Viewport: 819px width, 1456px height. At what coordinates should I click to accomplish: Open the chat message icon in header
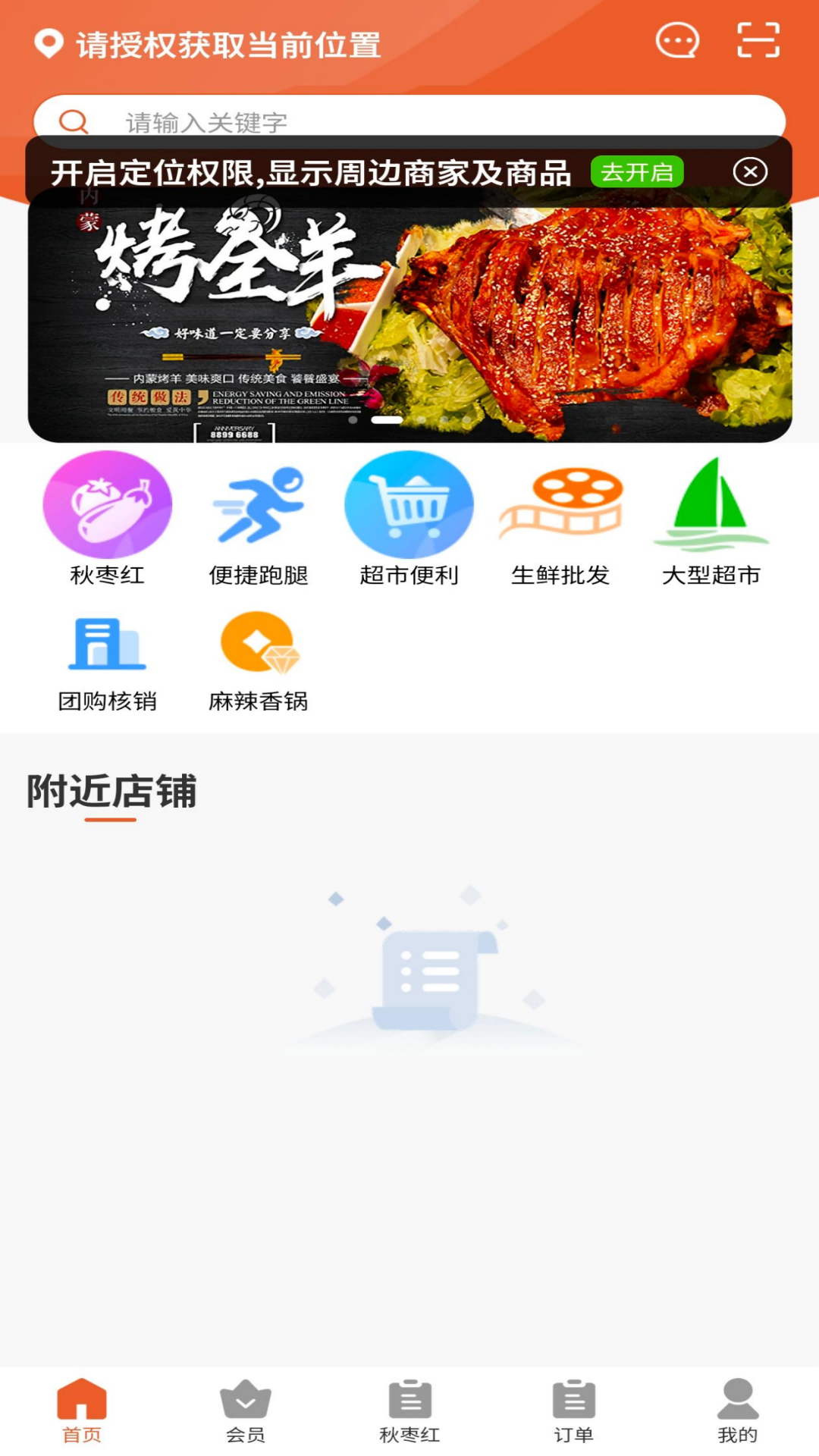point(677,40)
